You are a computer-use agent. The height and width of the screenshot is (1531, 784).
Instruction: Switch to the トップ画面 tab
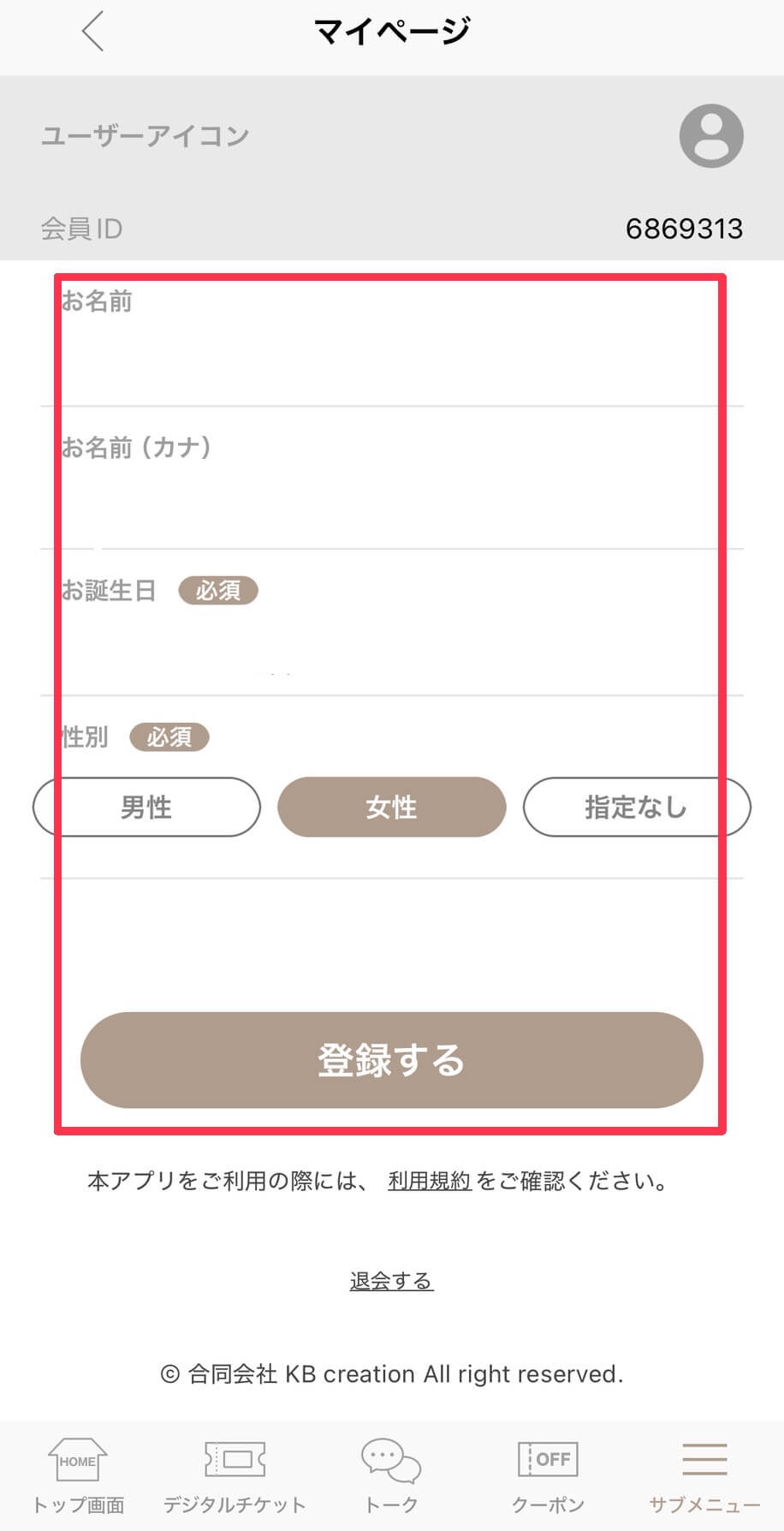point(78,1475)
